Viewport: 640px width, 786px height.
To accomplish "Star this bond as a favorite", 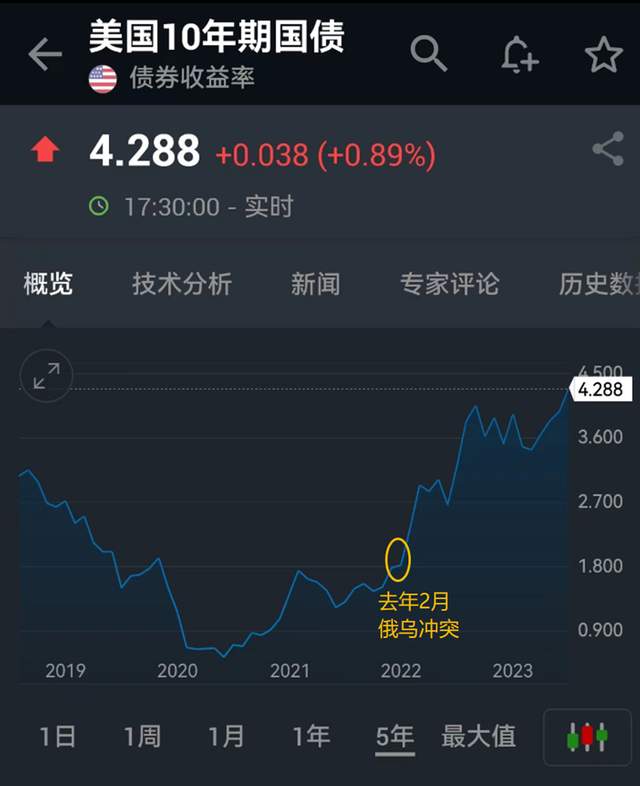I will coord(603,55).
